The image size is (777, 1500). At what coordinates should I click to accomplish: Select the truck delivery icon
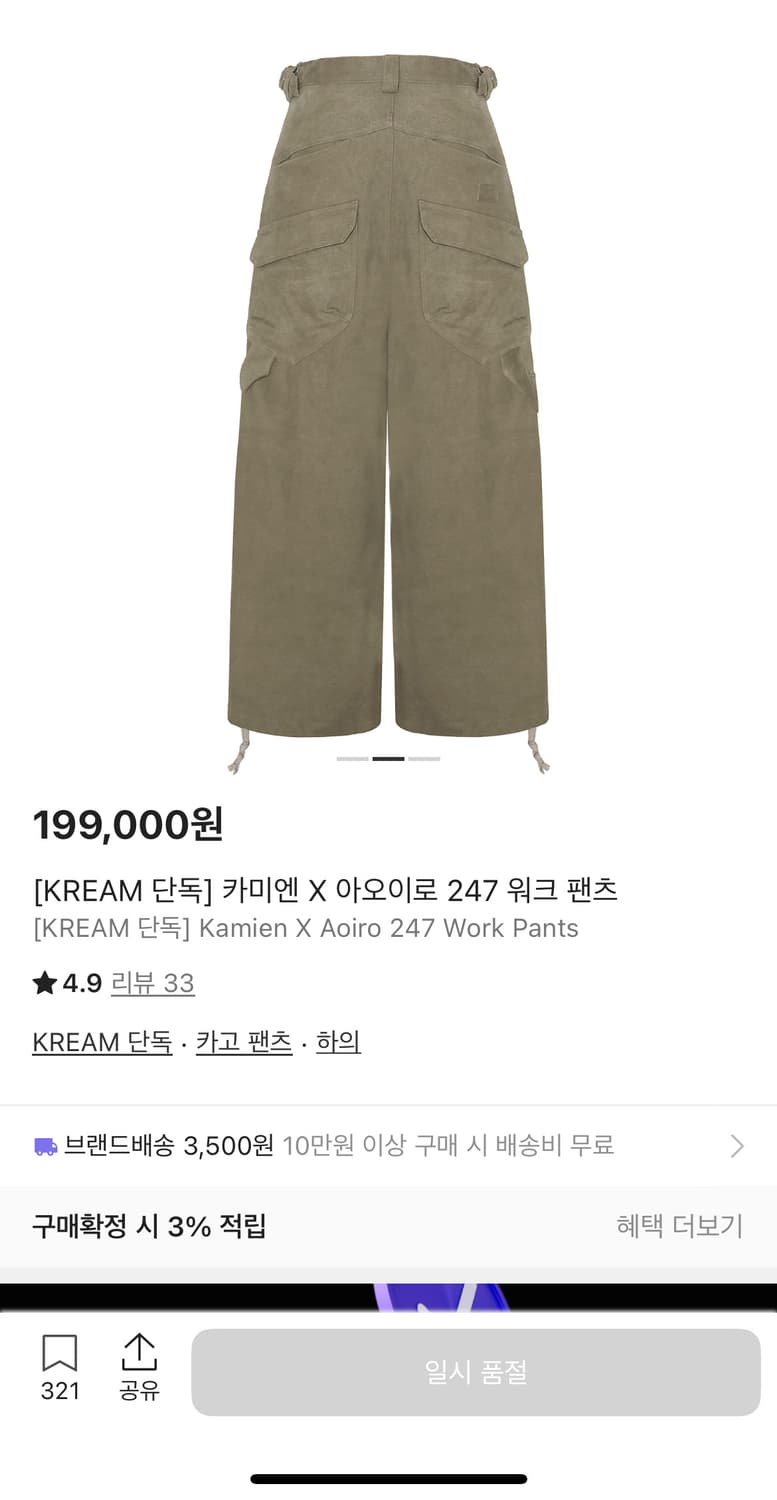tap(46, 1146)
